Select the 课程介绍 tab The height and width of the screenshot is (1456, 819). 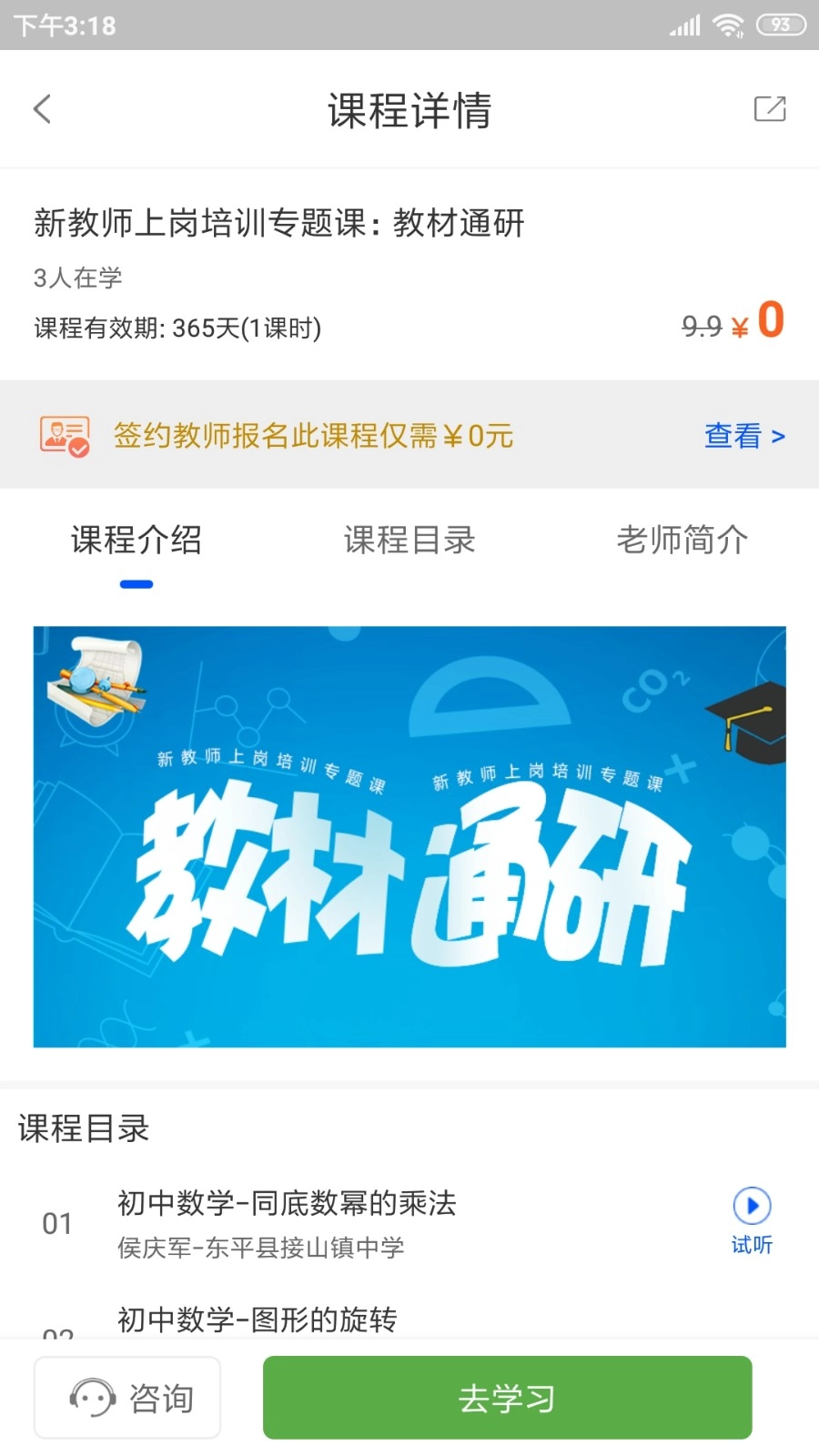136,540
